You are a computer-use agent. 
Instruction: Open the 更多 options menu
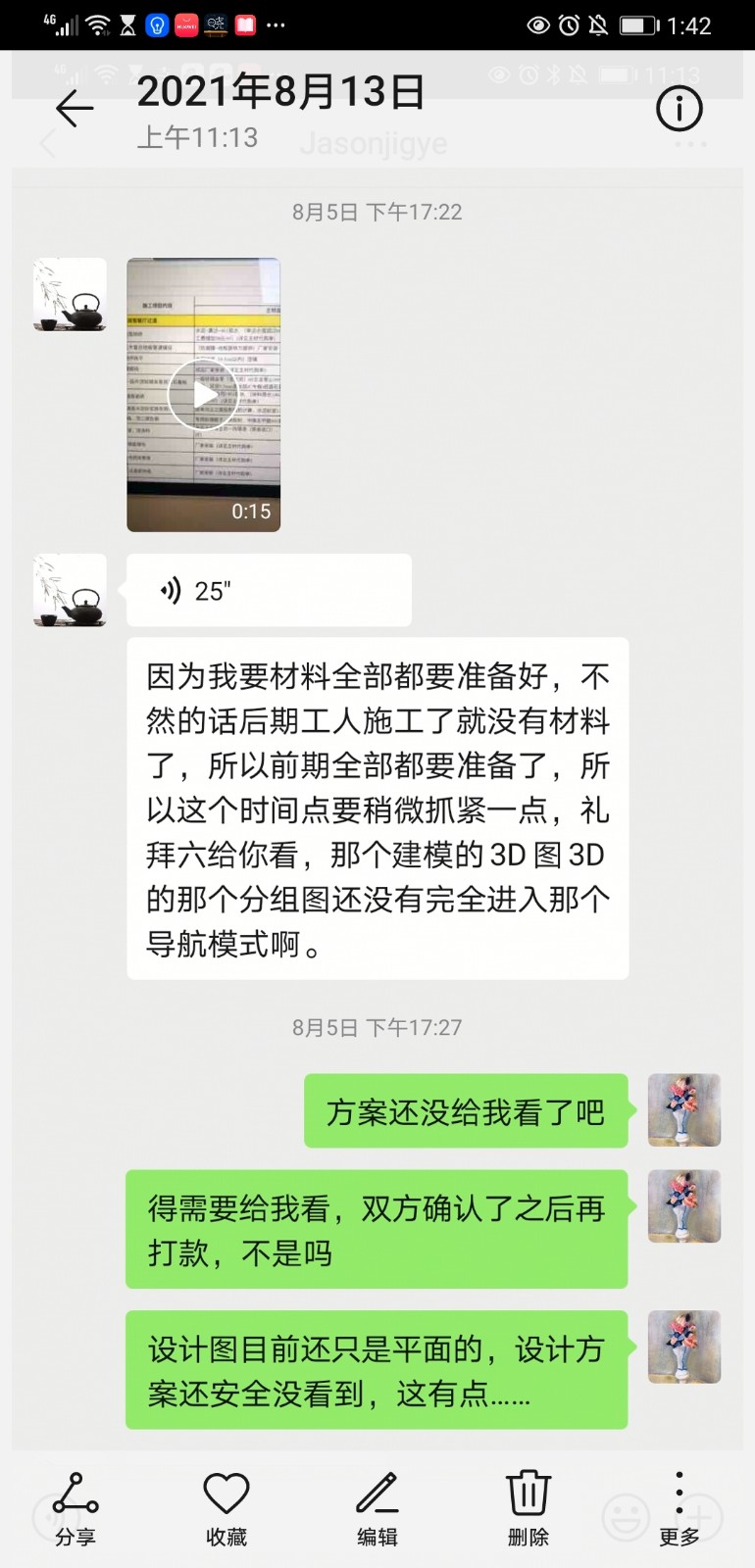click(679, 1508)
